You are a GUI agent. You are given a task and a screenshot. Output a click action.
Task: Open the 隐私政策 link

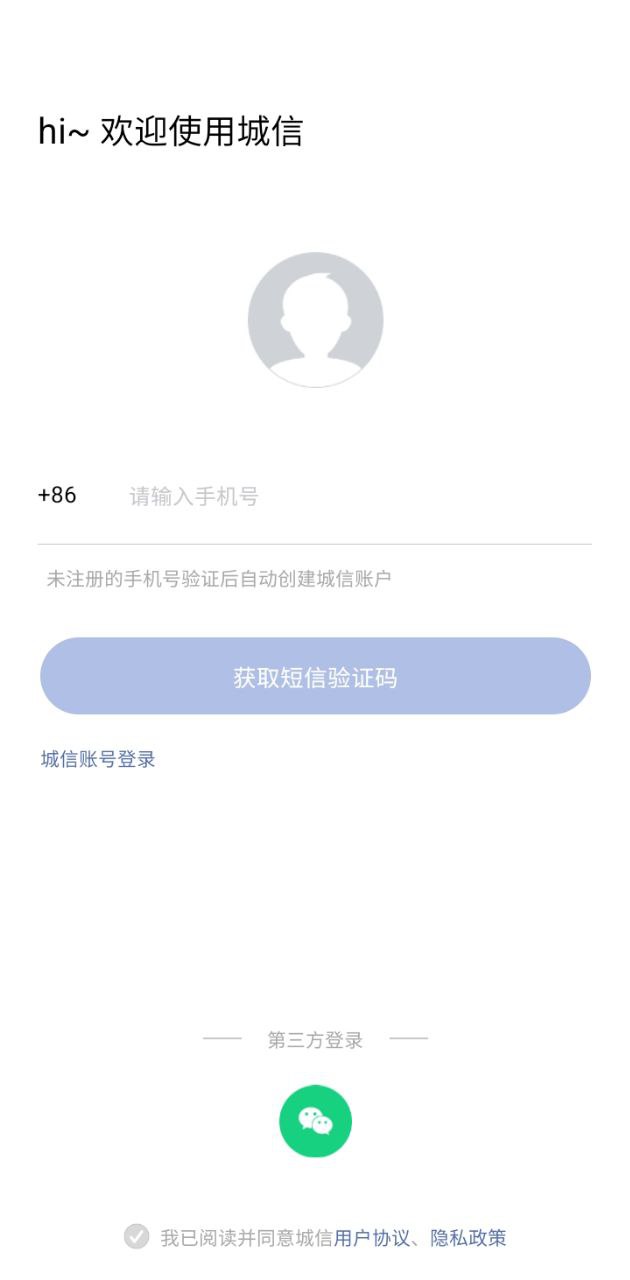click(x=469, y=1238)
